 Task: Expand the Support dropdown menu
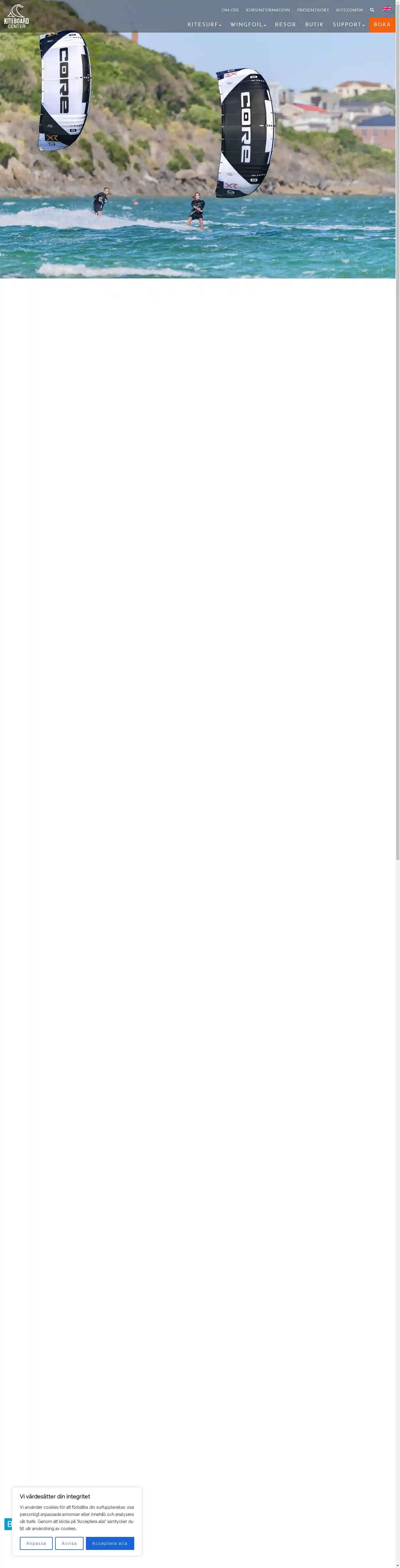(x=348, y=25)
